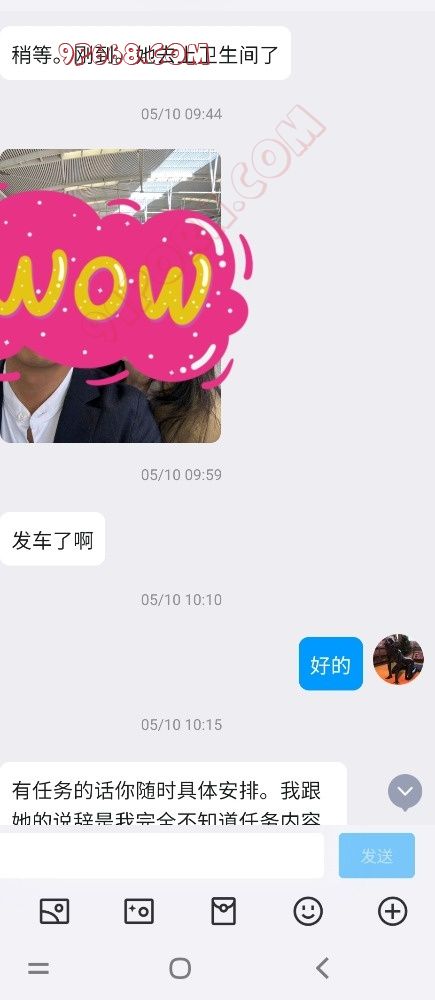Image resolution: width=435 pixels, height=1000 pixels.
Task: Open the image picker icon
Action: coord(54,911)
